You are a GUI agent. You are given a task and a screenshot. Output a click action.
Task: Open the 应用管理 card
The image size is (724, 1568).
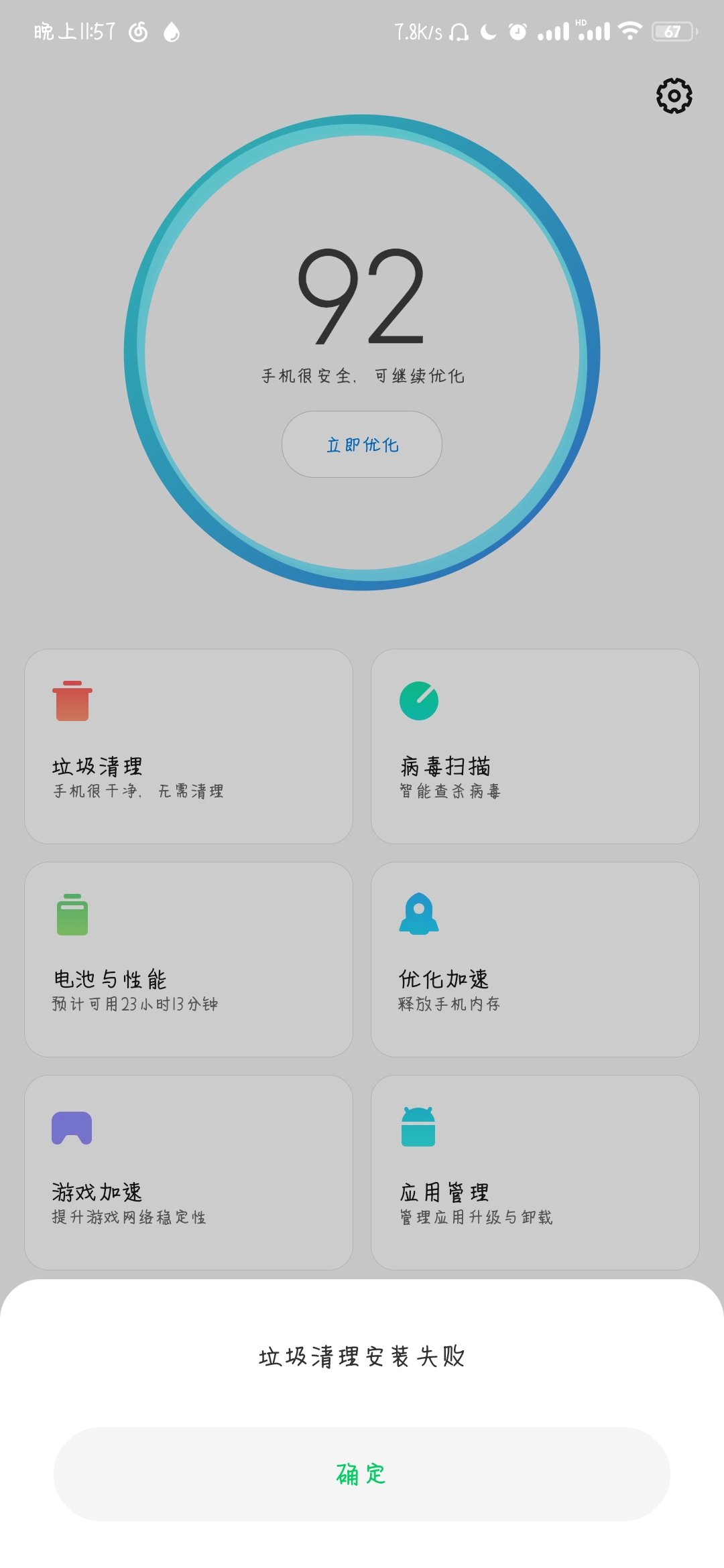(x=535, y=1172)
